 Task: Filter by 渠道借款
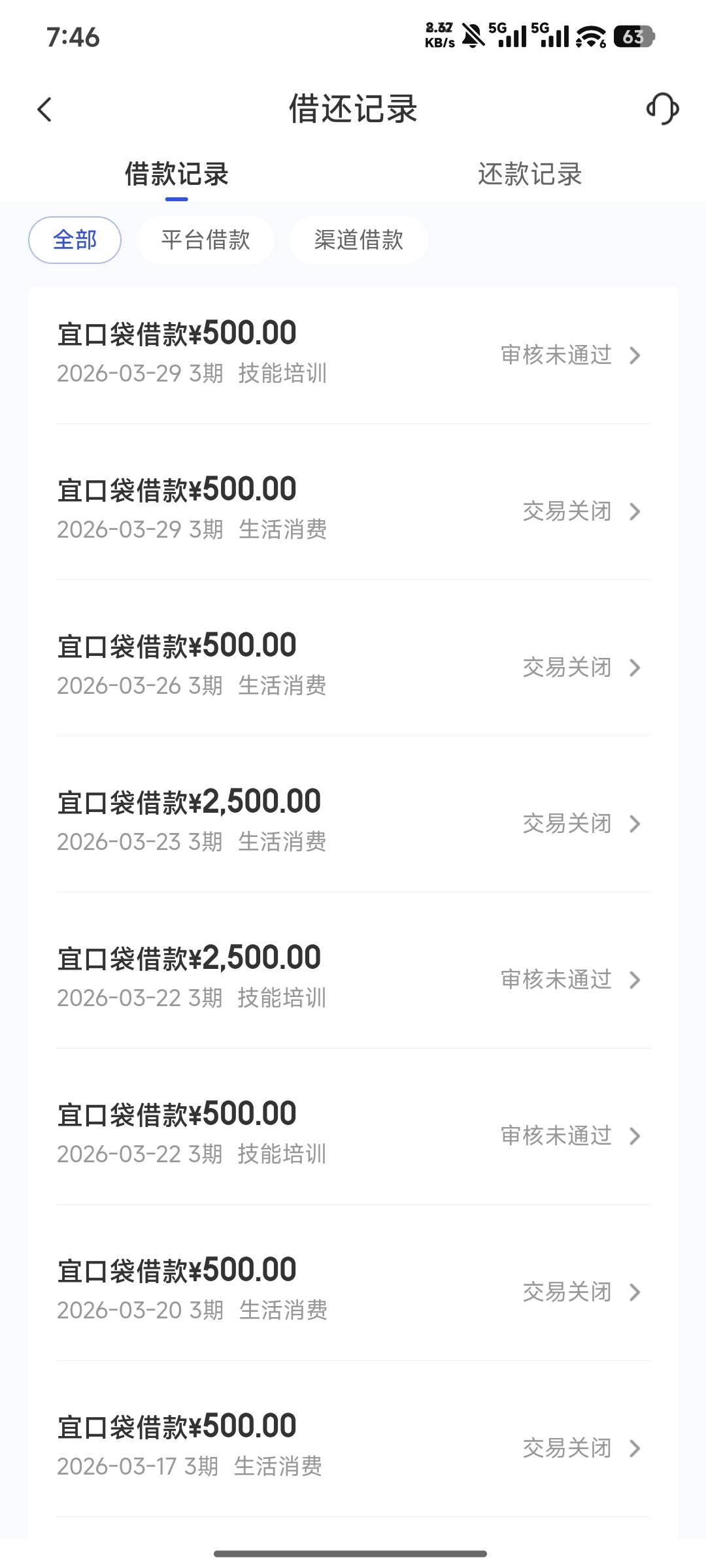358,240
